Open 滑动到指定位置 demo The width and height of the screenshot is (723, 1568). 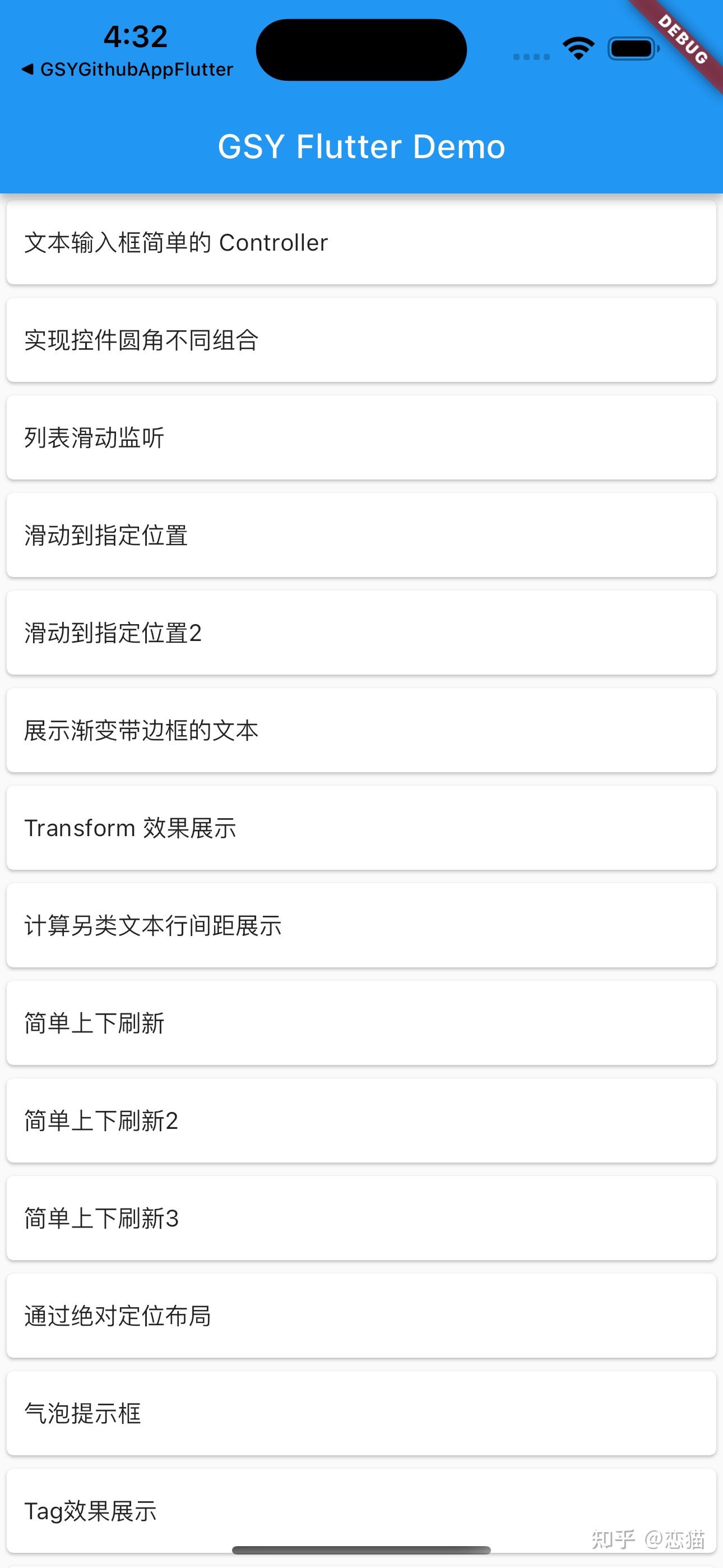pyautogui.click(x=361, y=534)
